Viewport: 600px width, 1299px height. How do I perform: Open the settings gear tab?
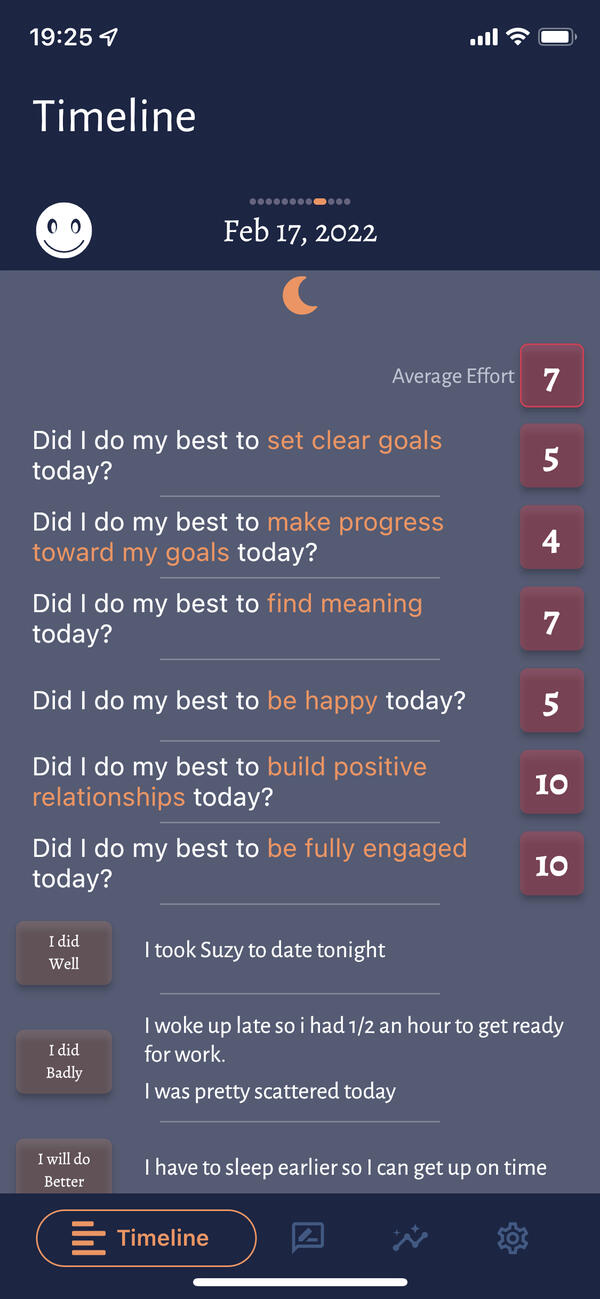[512, 1238]
